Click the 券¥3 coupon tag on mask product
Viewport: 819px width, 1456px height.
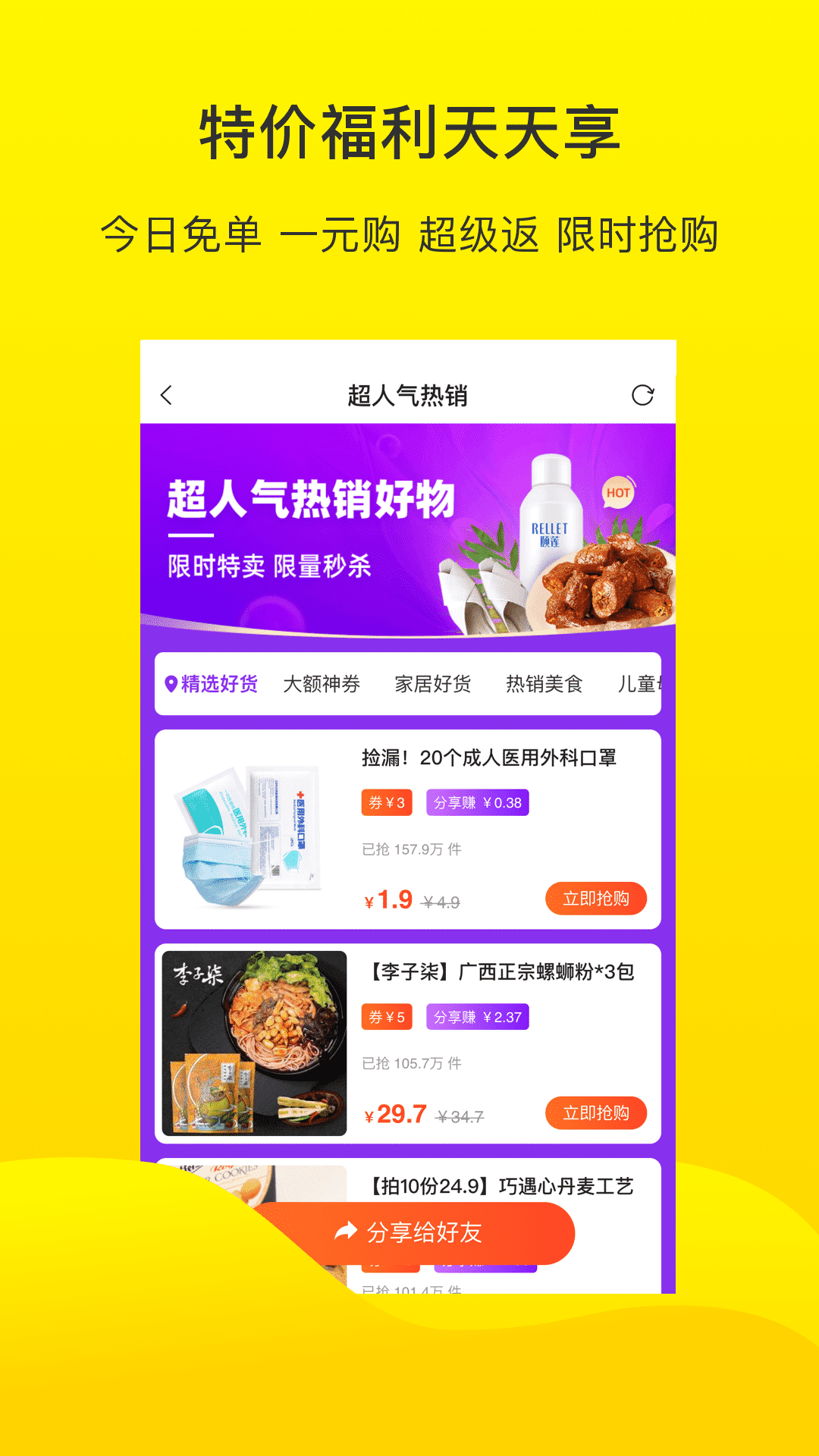(386, 802)
